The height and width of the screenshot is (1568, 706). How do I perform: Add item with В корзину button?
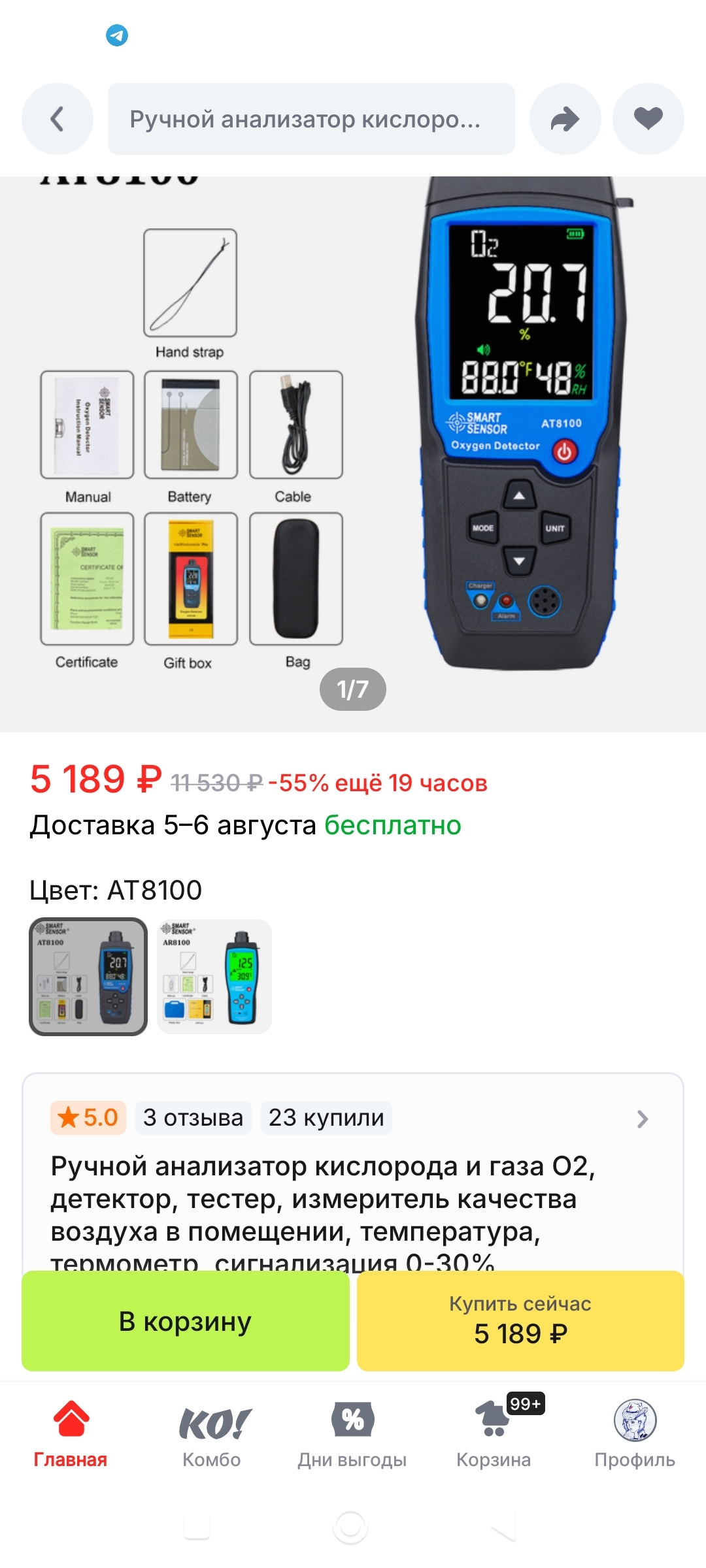tap(185, 1321)
